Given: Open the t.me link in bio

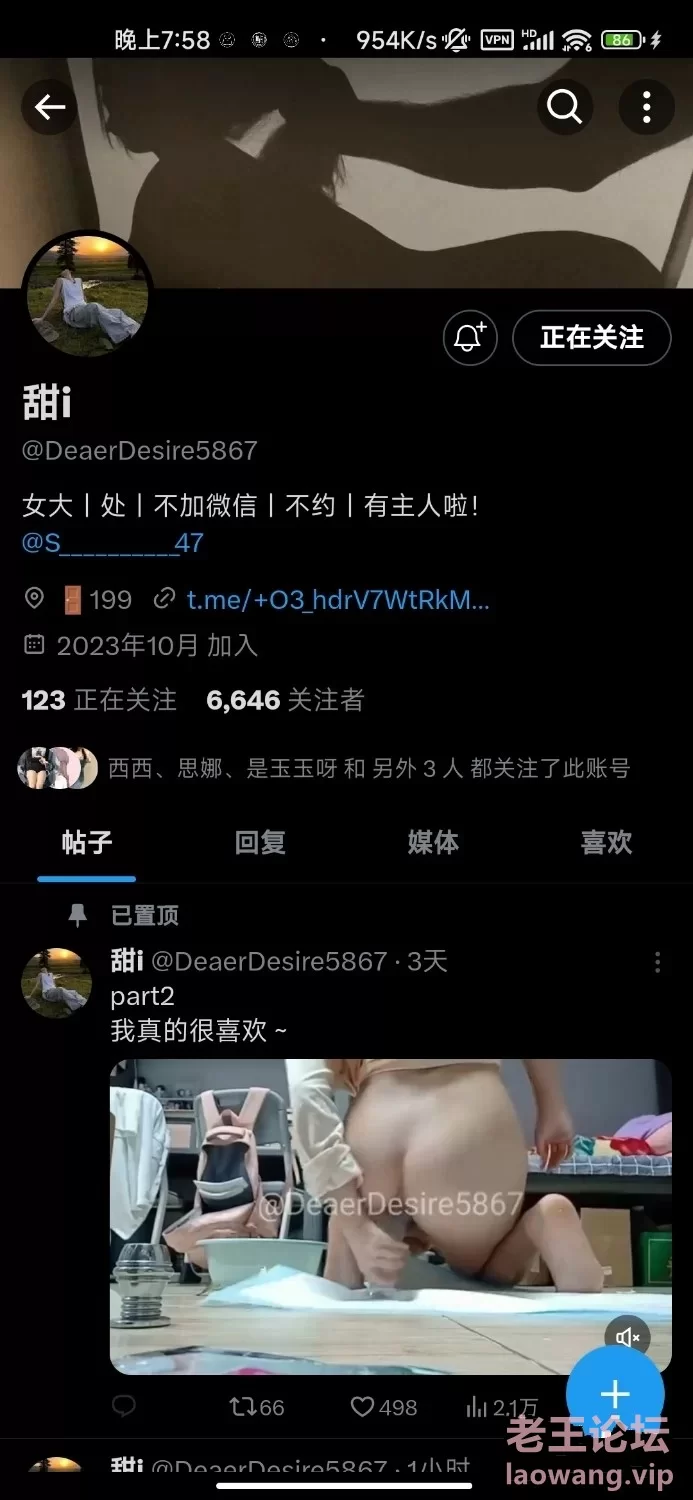Looking at the screenshot, I should (337, 599).
